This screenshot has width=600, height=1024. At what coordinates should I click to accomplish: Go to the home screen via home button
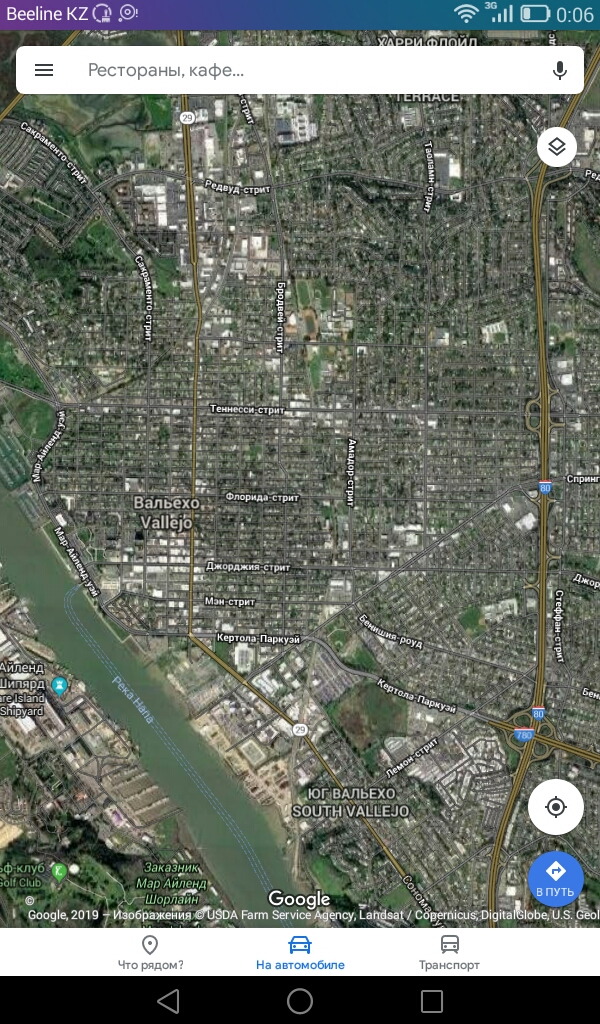[300, 1001]
